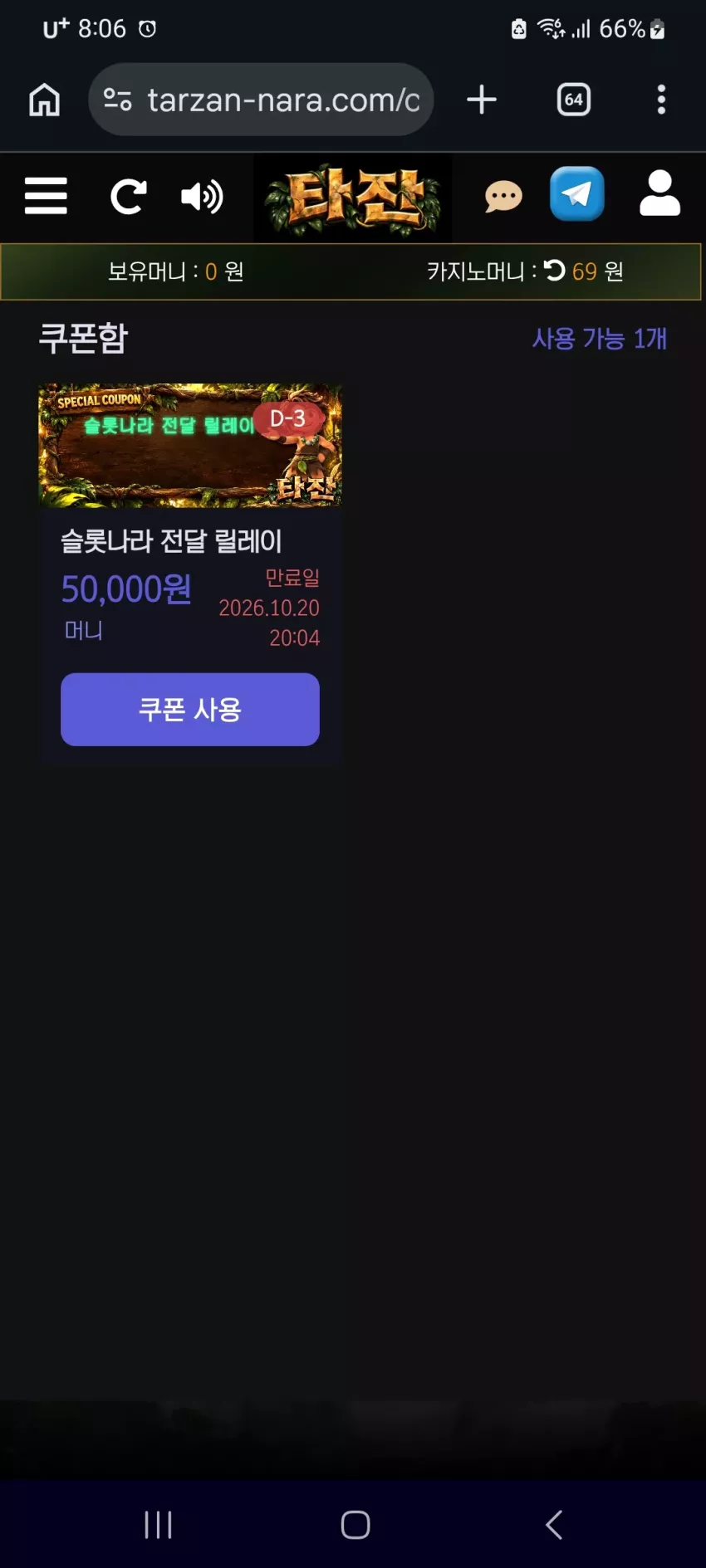Go to the 타잔 site home logo
Image resolution: width=706 pixels, height=1568 pixels.
click(x=353, y=198)
